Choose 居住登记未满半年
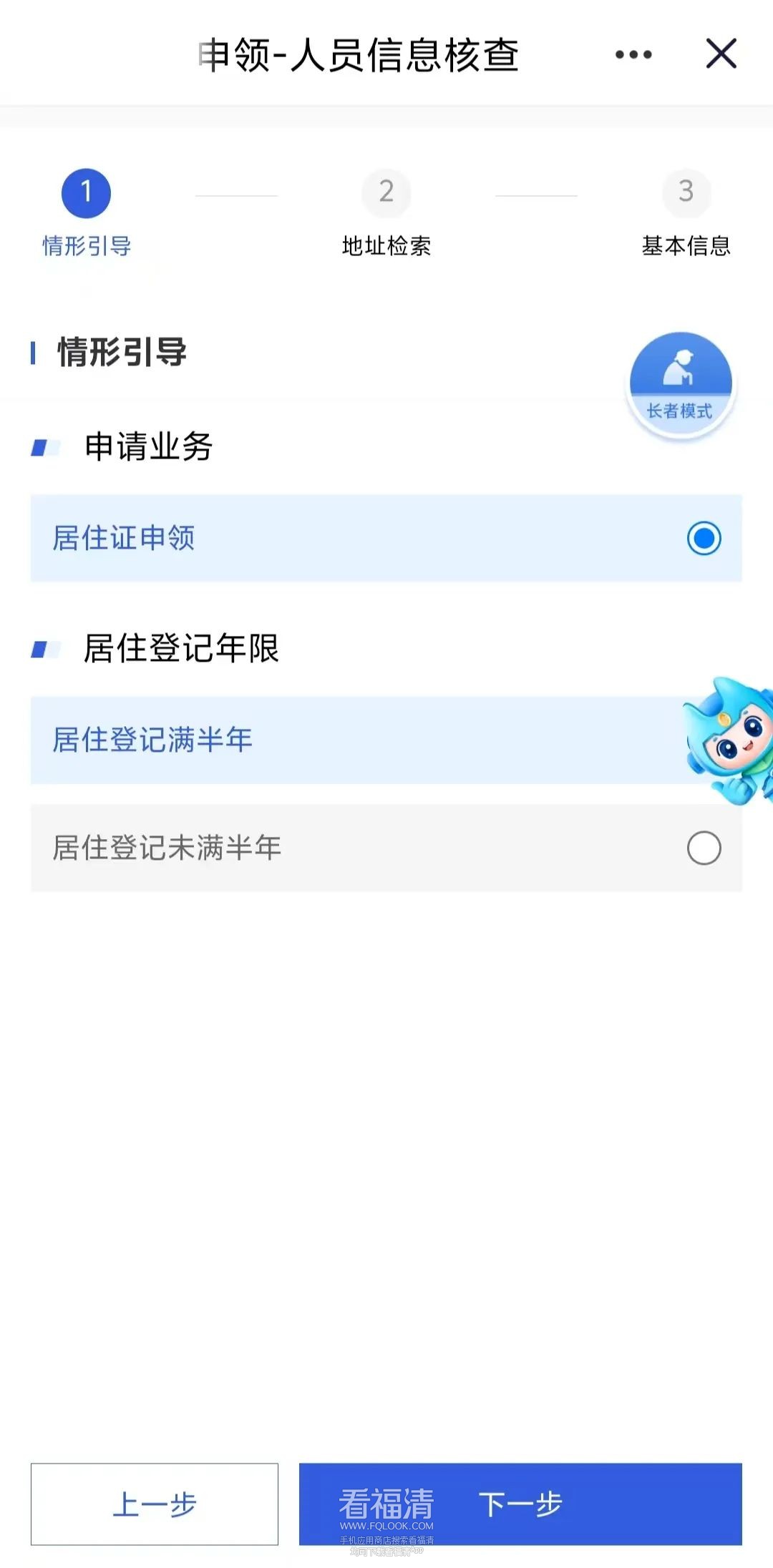Viewport: 773px width, 1568px height. point(386,848)
